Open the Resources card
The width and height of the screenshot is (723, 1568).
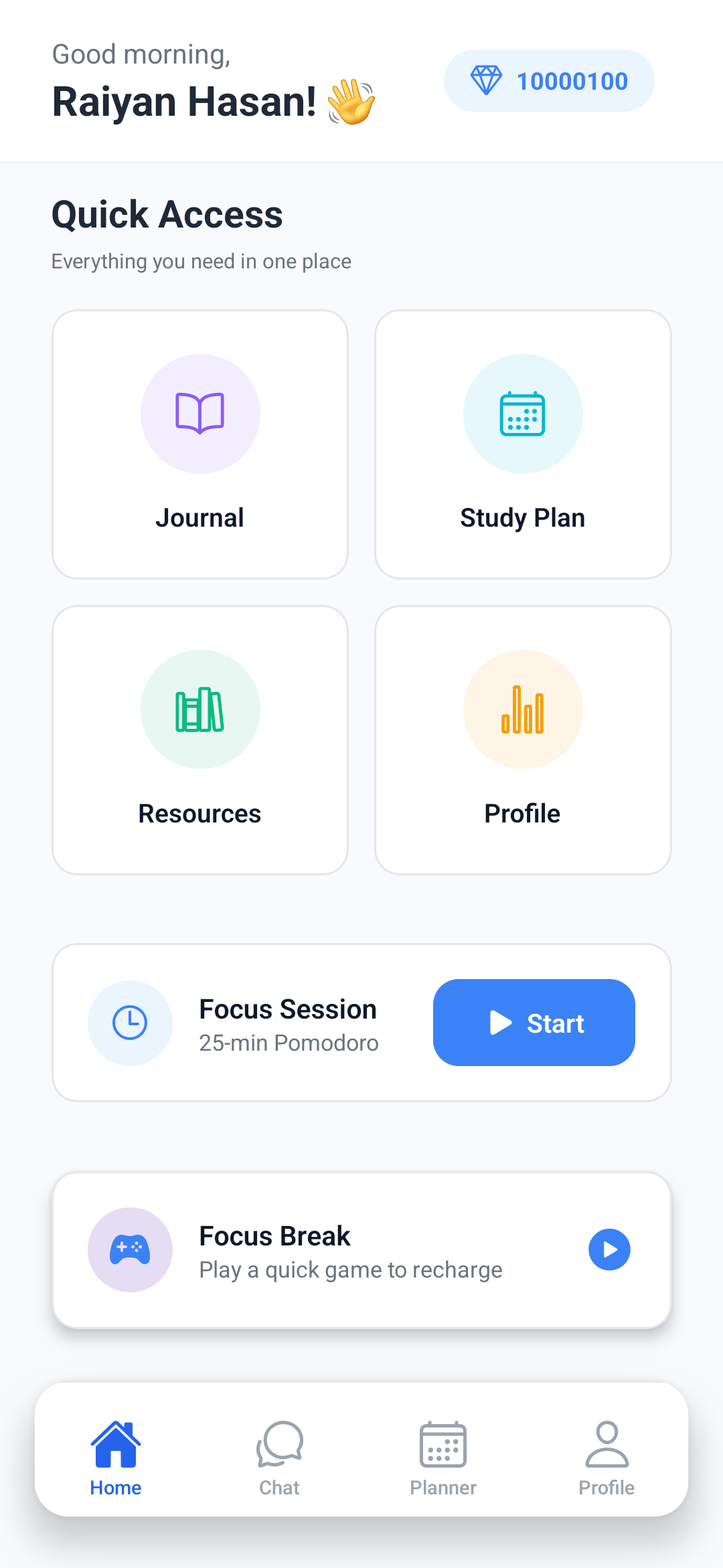coord(200,740)
